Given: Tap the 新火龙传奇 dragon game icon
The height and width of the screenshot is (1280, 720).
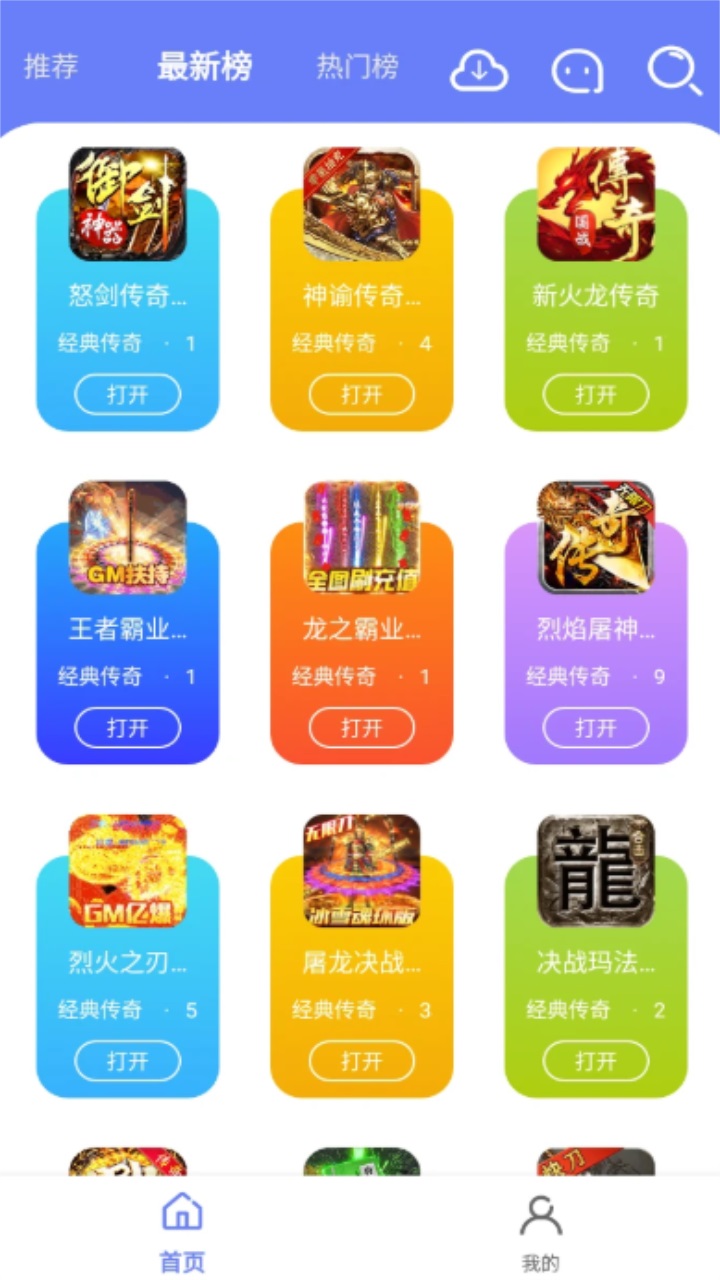Looking at the screenshot, I should click(x=594, y=204).
